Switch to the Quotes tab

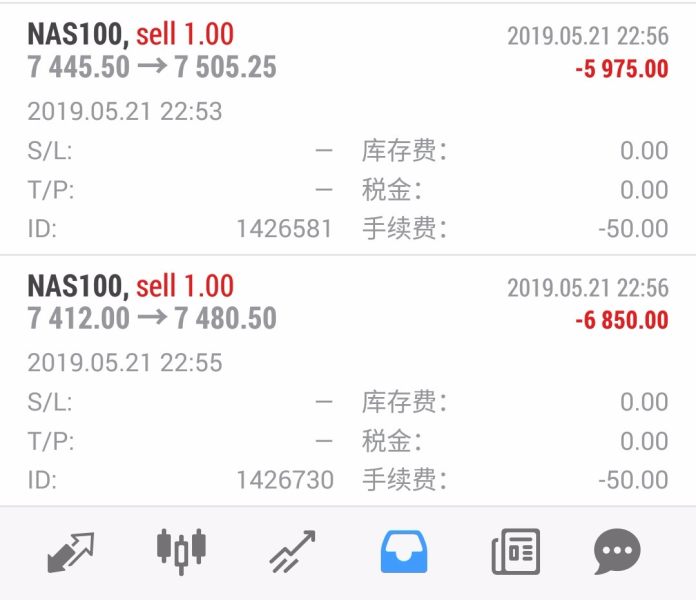pyautogui.click(x=70, y=551)
